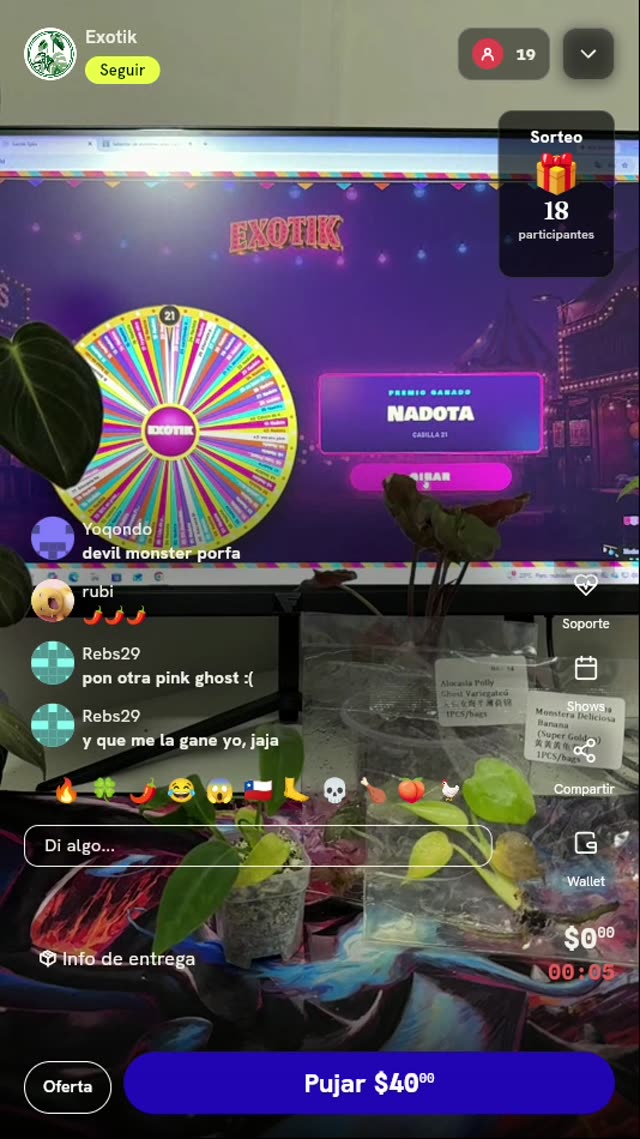640x1139 pixels.
Task: Send the Chile flag reaction
Action: (258, 790)
